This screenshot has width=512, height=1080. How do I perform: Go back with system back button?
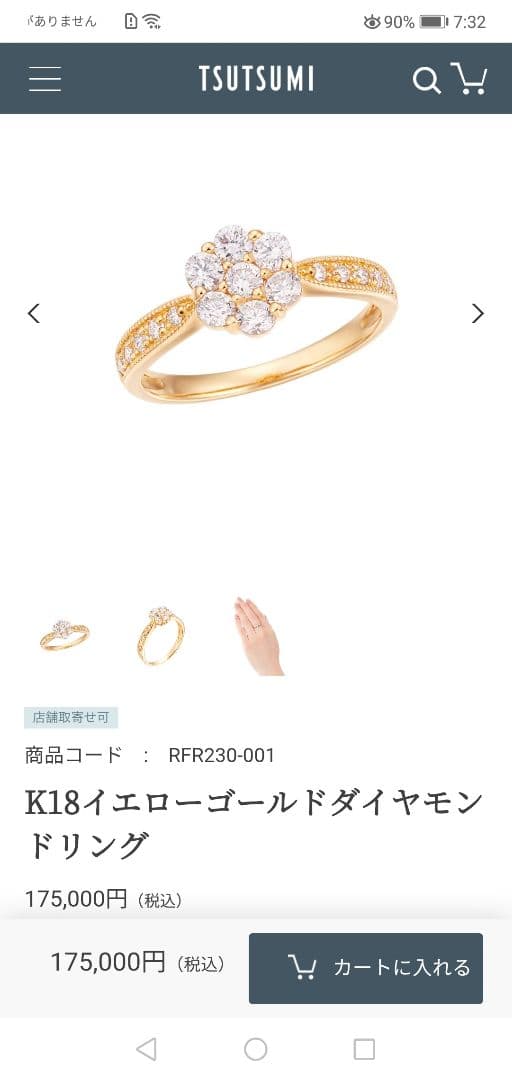(x=146, y=1049)
